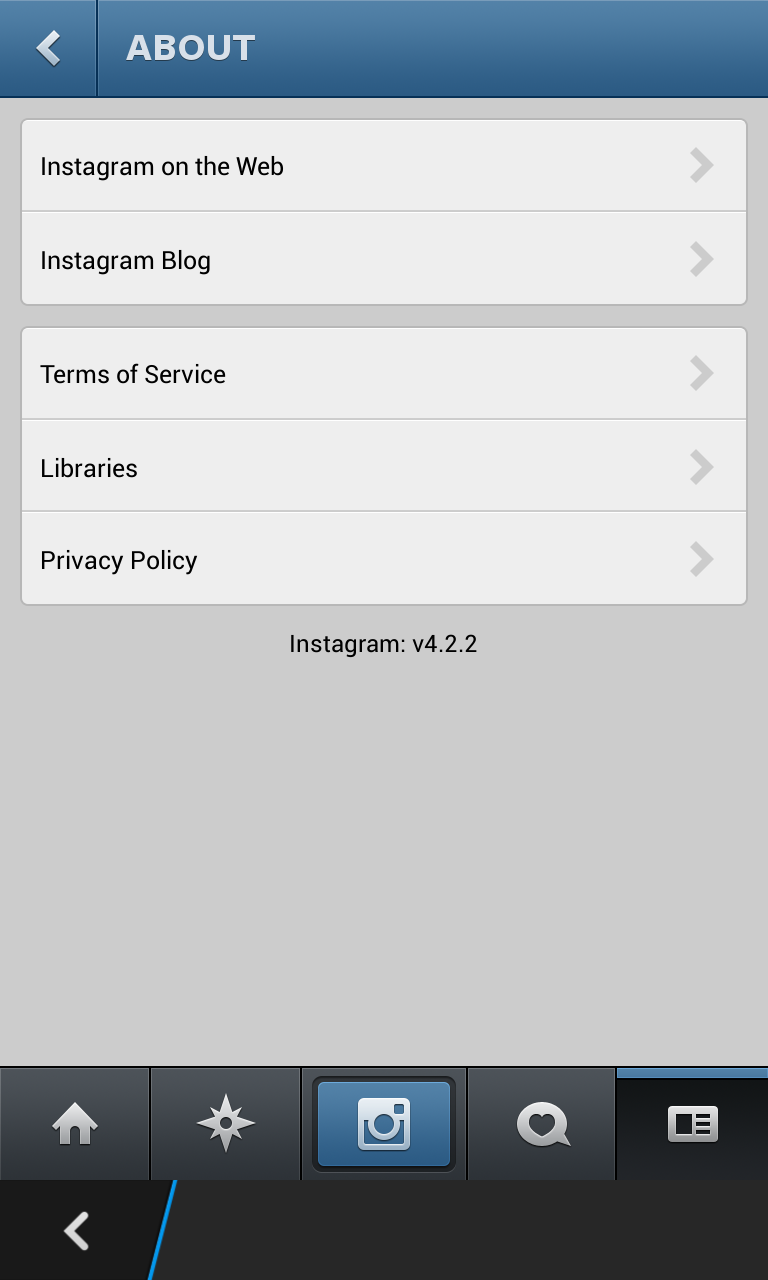The width and height of the screenshot is (768, 1280).
Task: Open Instagram on the Web
Action: [x=384, y=166]
